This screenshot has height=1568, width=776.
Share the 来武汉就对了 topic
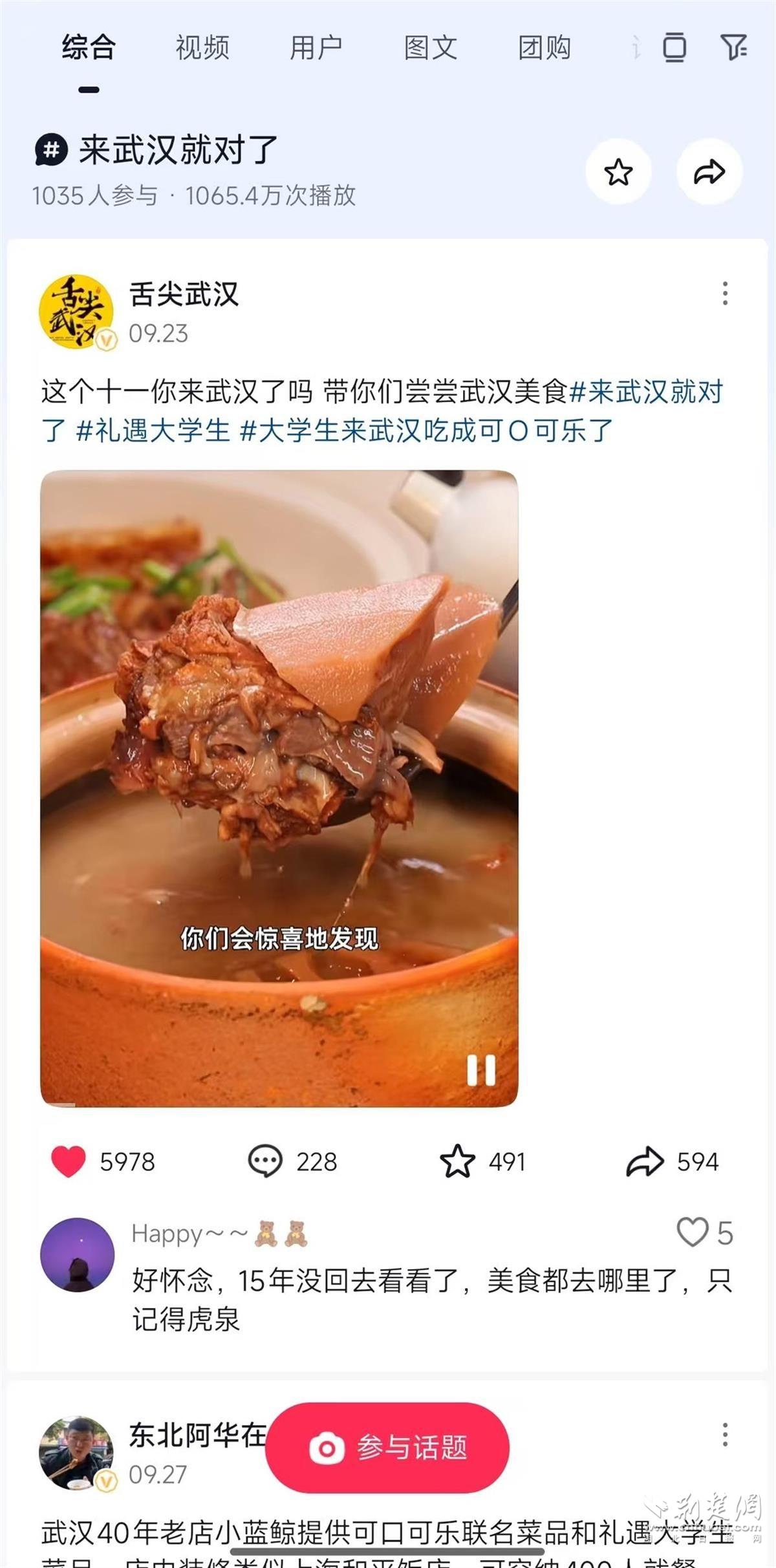coord(709,172)
